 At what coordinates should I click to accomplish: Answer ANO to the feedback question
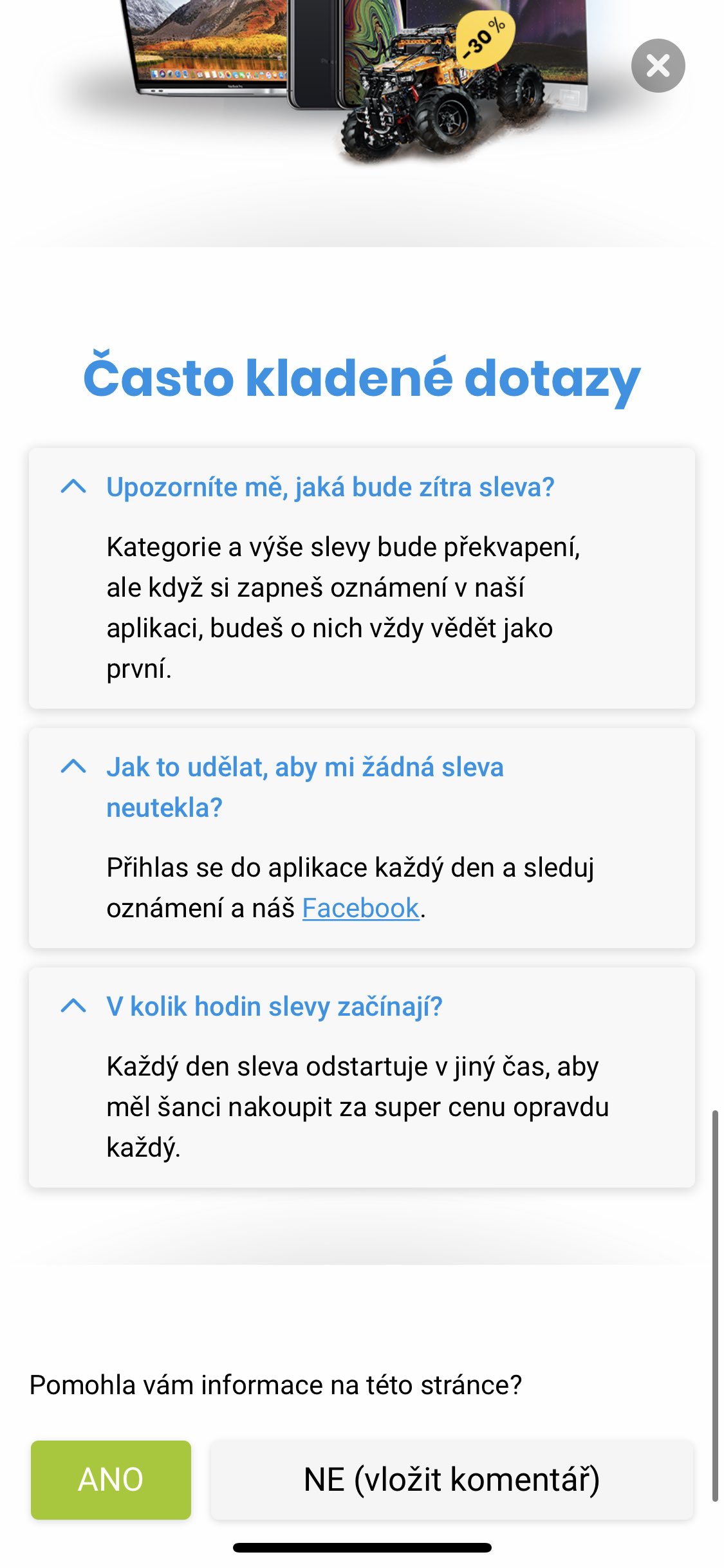(111, 1479)
